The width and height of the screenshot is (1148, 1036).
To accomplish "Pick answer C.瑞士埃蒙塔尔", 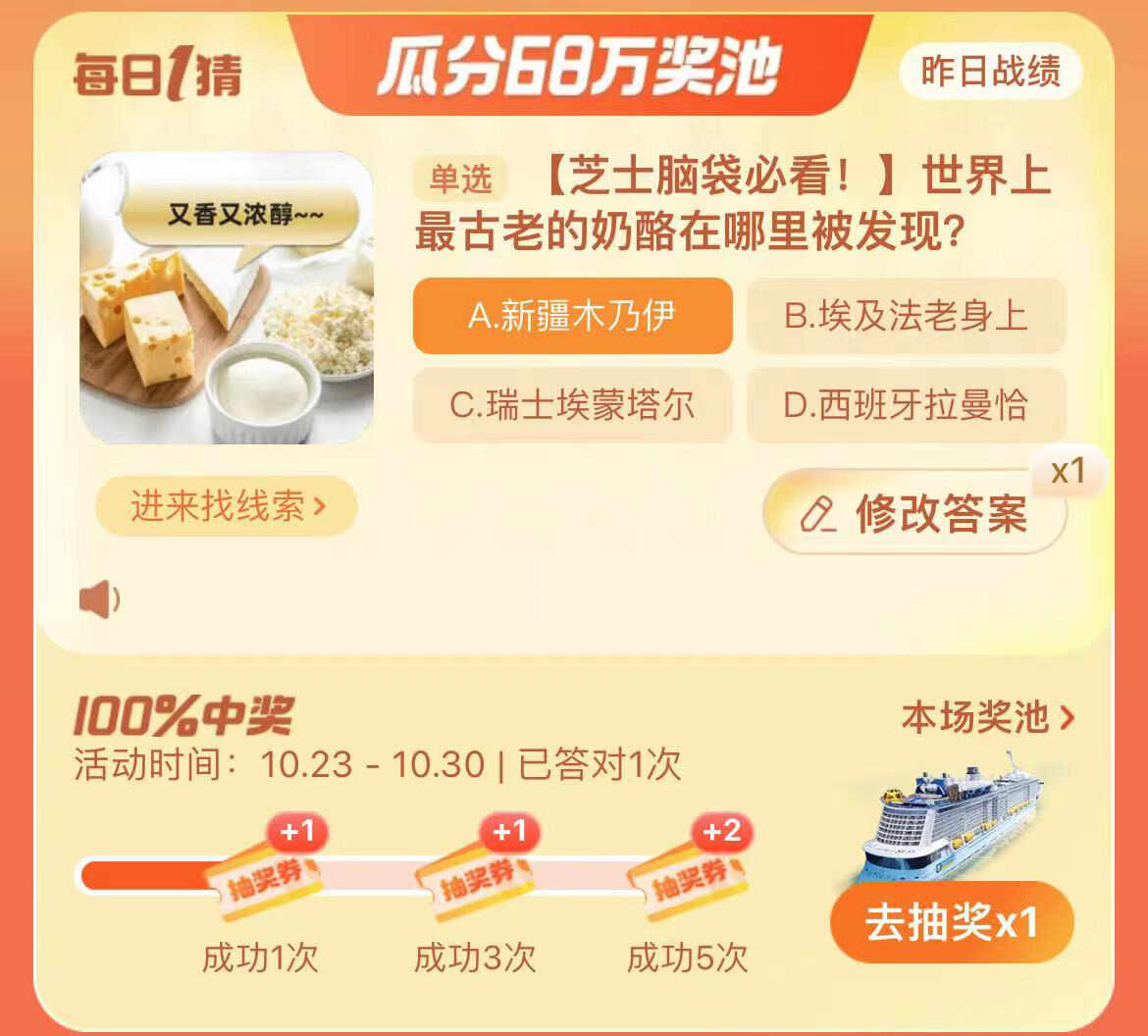I will pyautogui.click(x=572, y=405).
